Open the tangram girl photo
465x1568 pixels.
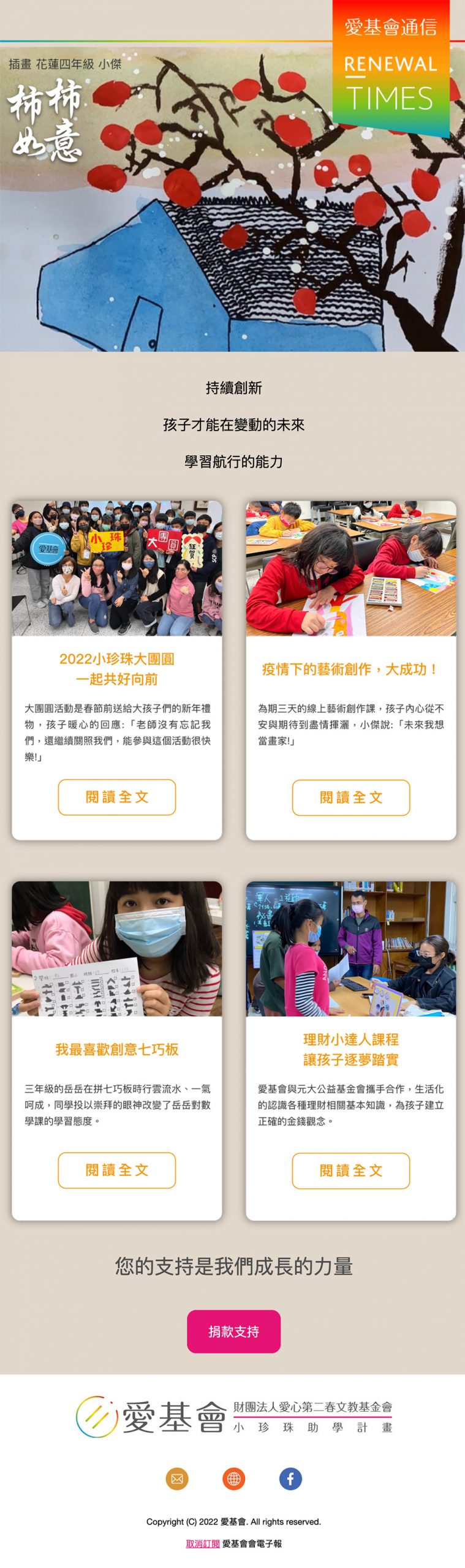pyautogui.click(x=116, y=948)
